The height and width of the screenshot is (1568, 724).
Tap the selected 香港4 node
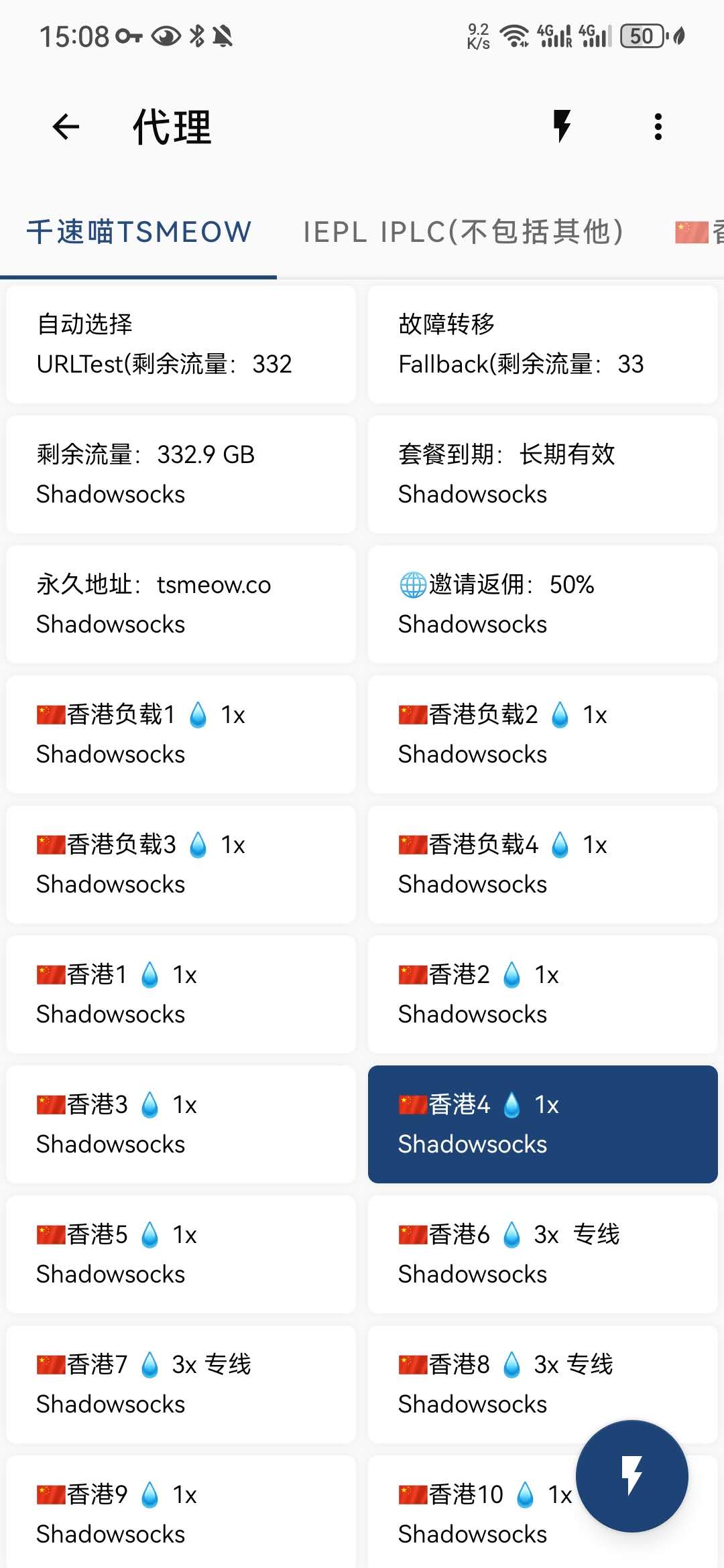(543, 1124)
